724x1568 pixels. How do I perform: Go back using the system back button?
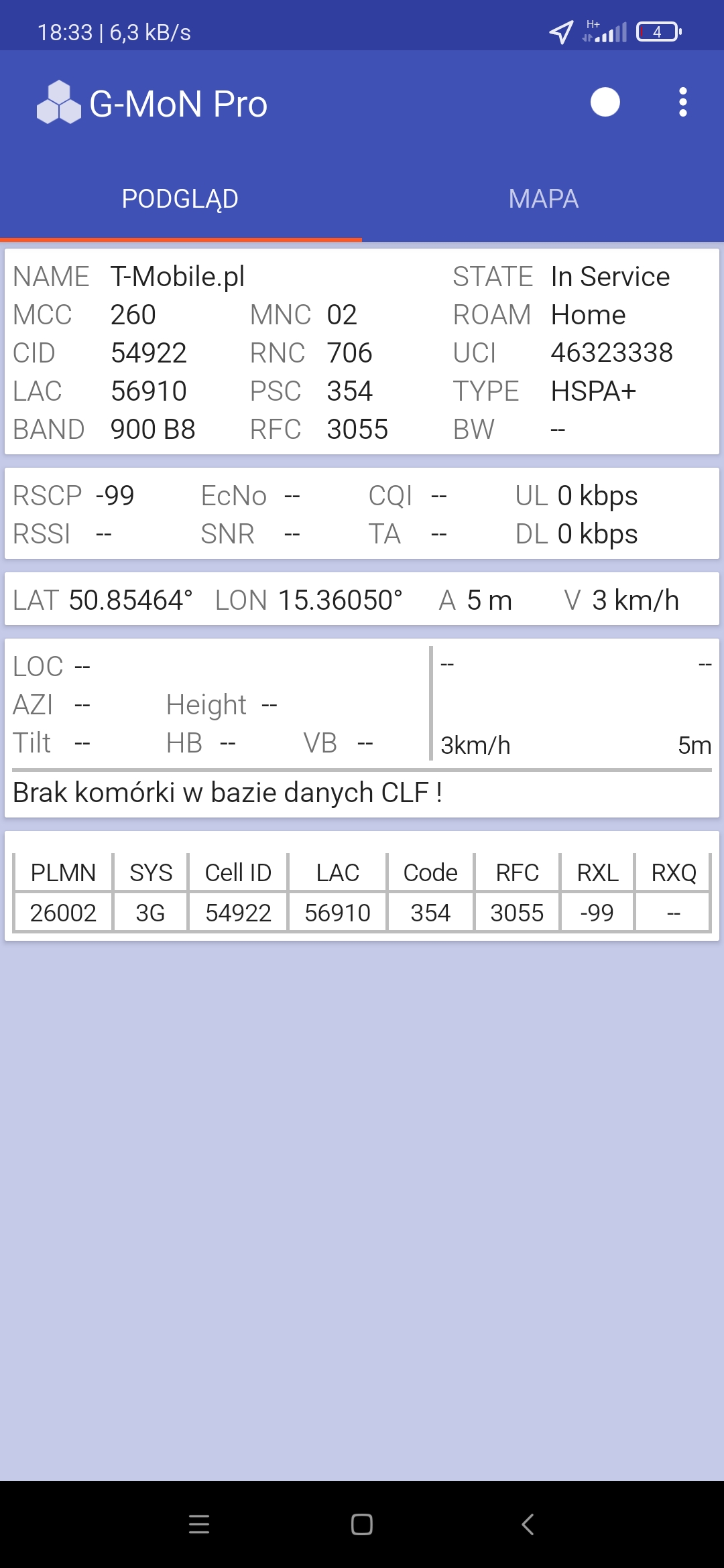pyautogui.click(x=528, y=1524)
